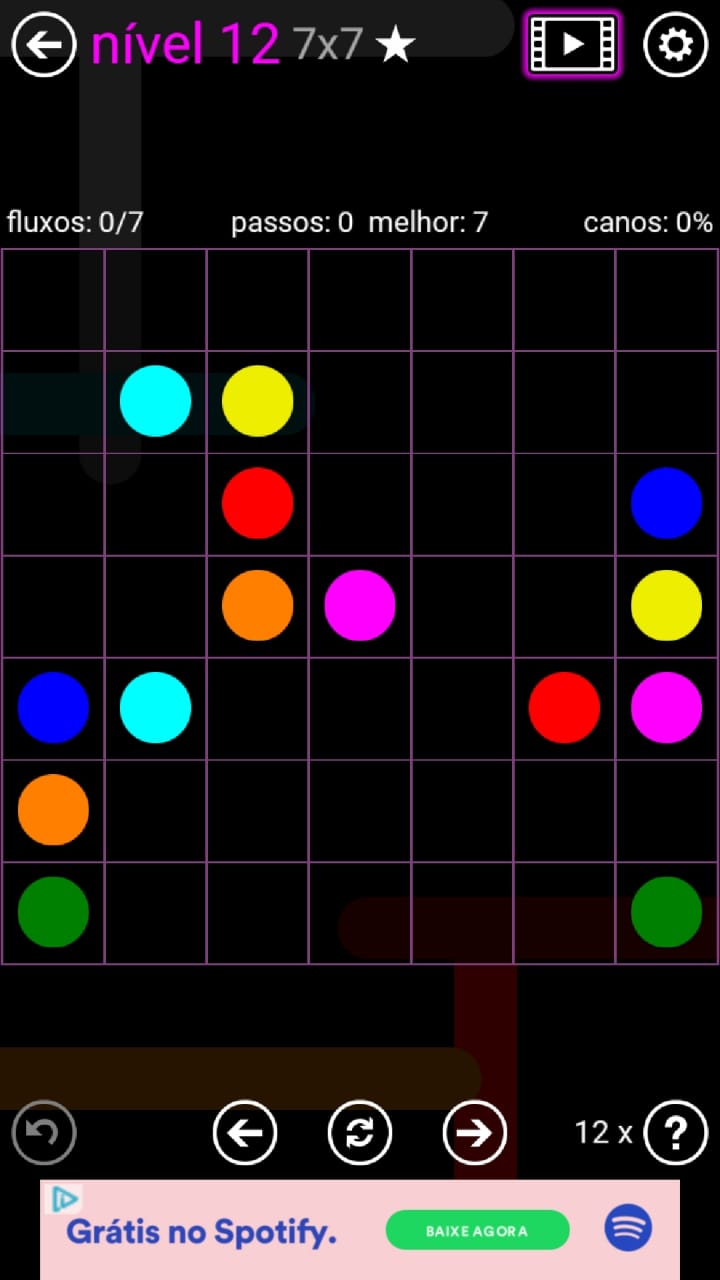Select the bottom-right green dot
Image resolution: width=720 pixels, height=1280 pixels.
[x=666, y=911]
